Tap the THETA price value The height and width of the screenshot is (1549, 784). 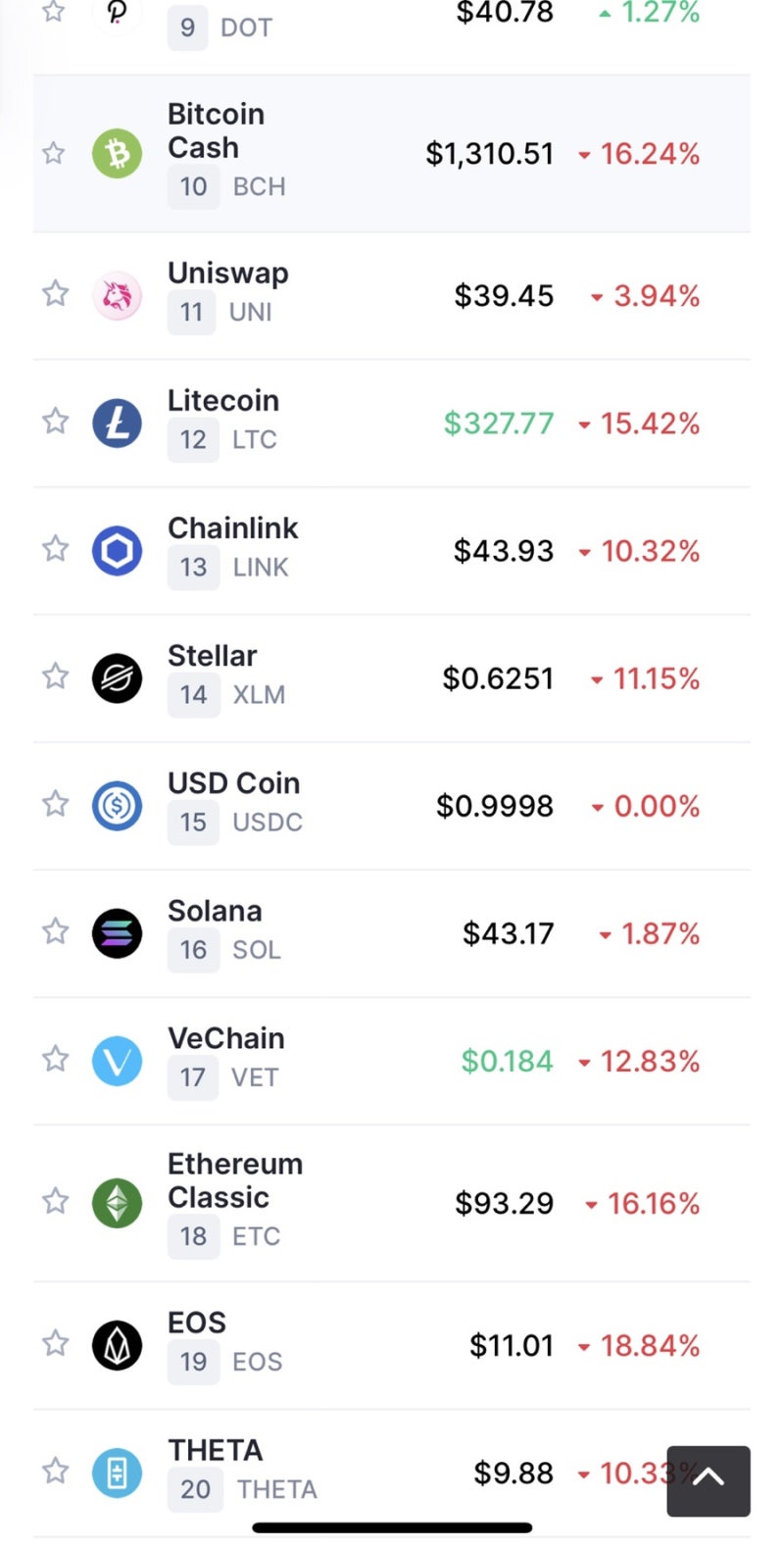pyautogui.click(x=513, y=1472)
